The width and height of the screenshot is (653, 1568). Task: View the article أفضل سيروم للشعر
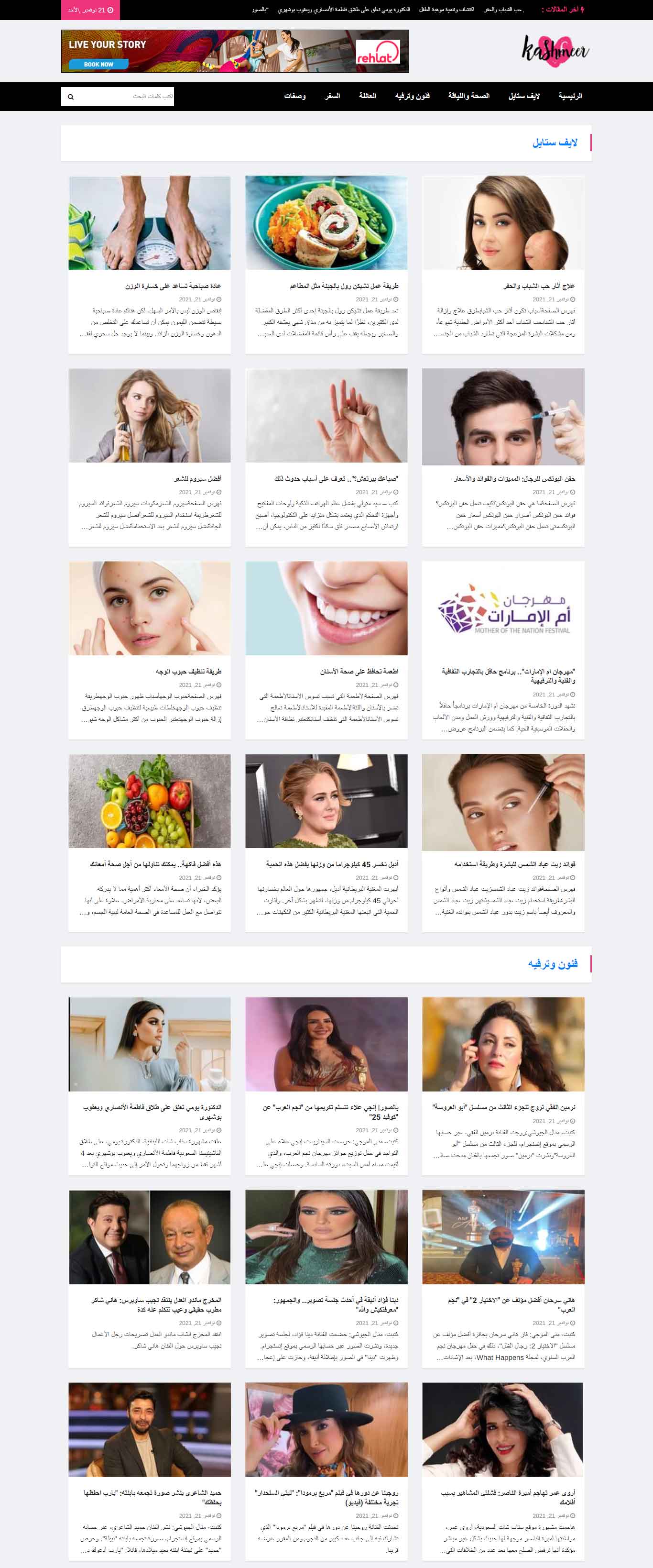click(197, 478)
